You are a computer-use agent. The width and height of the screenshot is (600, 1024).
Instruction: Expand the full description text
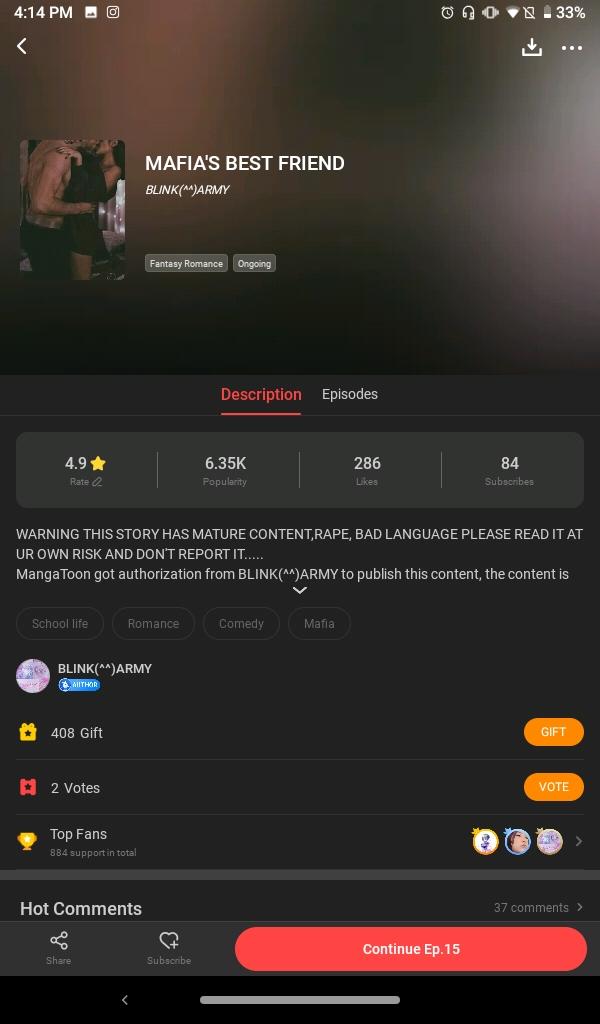pyautogui.click(x=299, y=590)
